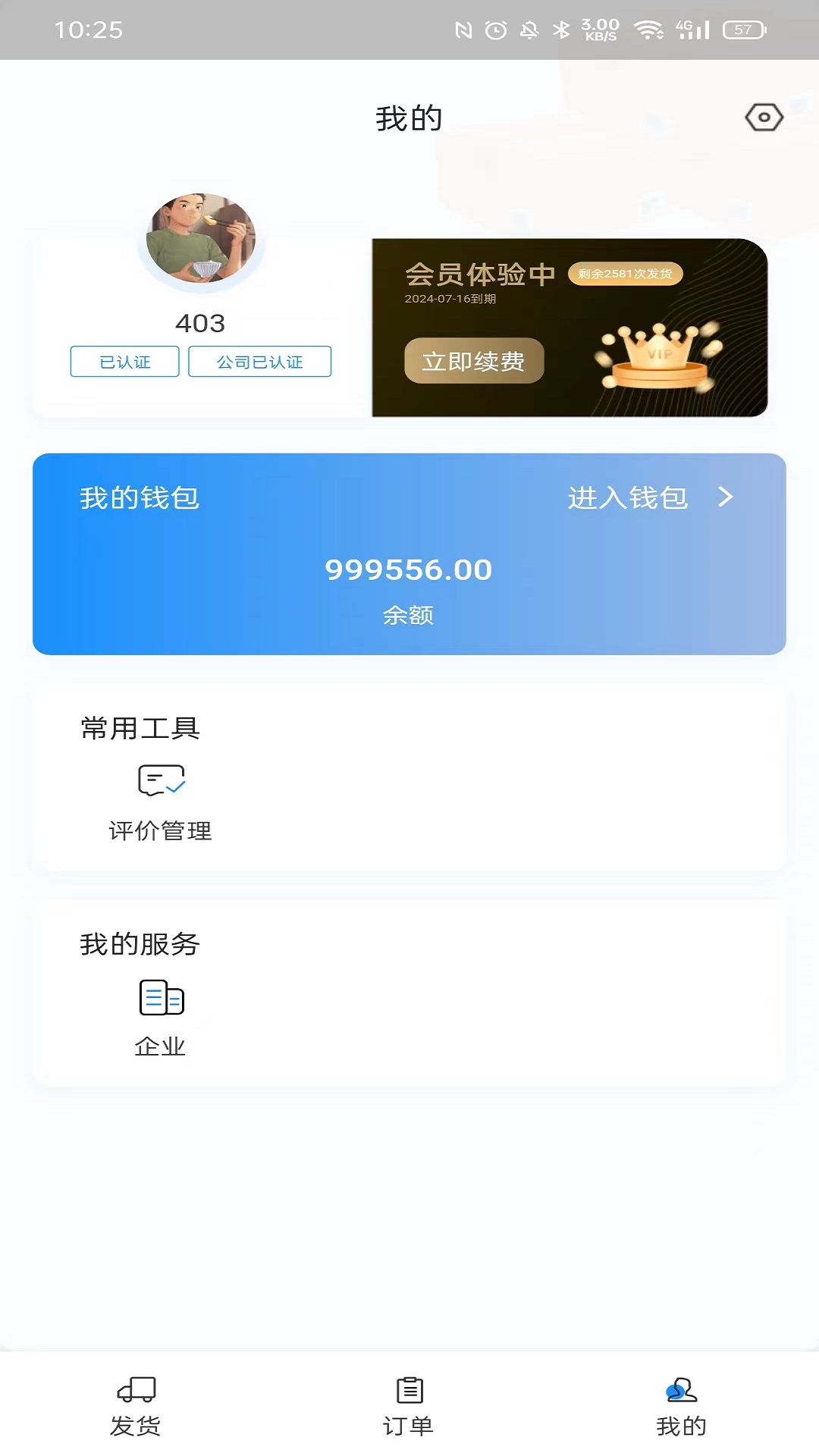
Task: Open 进入钱包 to enter the wallet
Action: (628, 497)
